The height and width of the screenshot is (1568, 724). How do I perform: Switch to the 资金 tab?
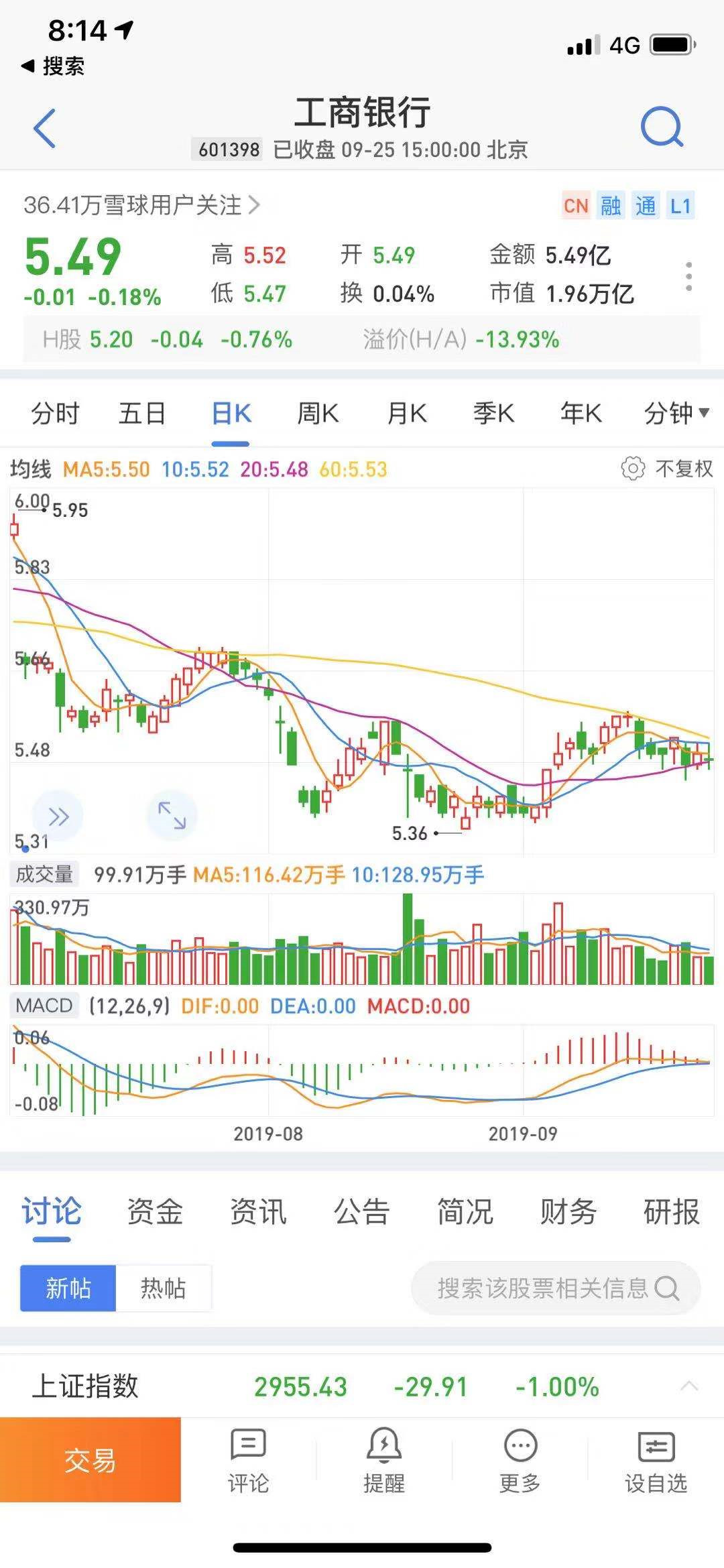[x=155, y=1212]
